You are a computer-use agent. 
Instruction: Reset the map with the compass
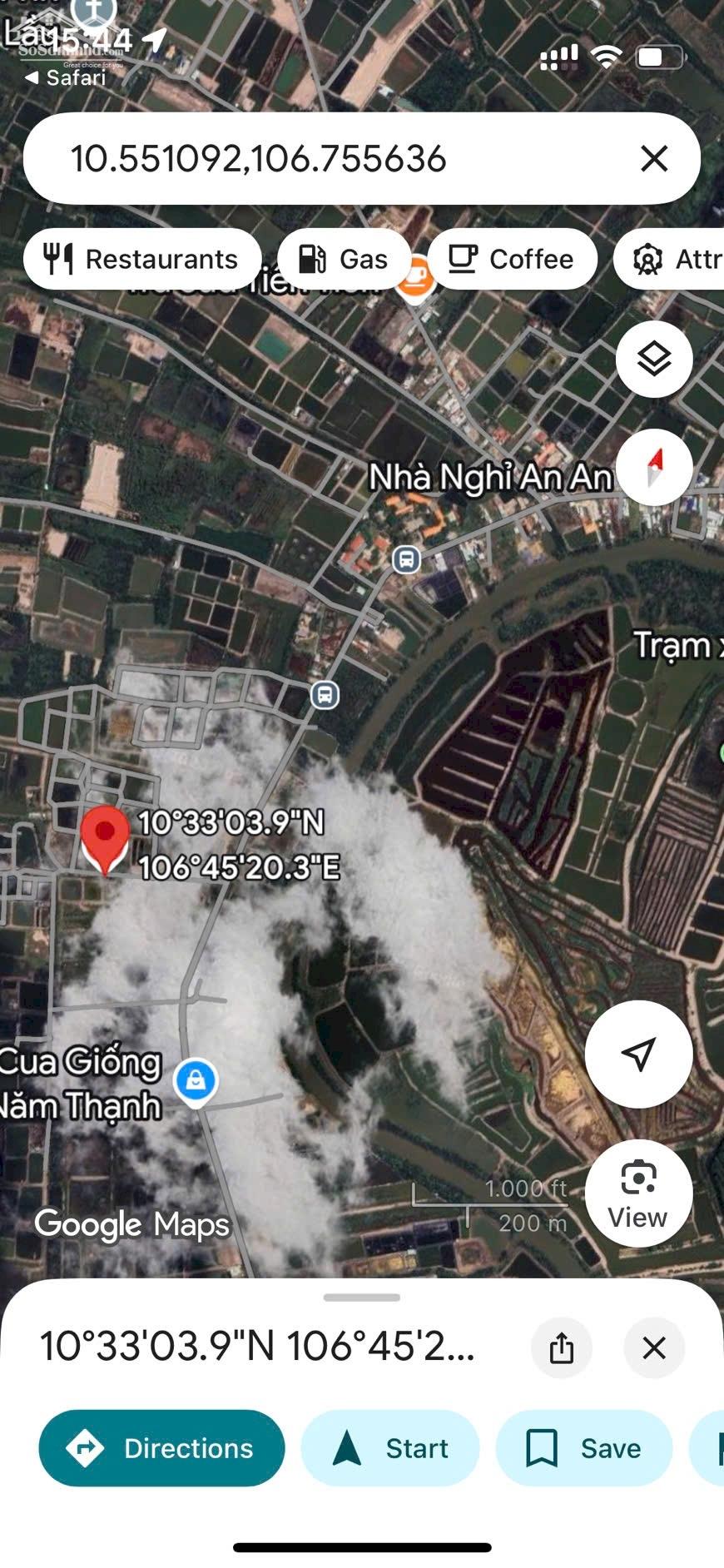click(654, 468)
